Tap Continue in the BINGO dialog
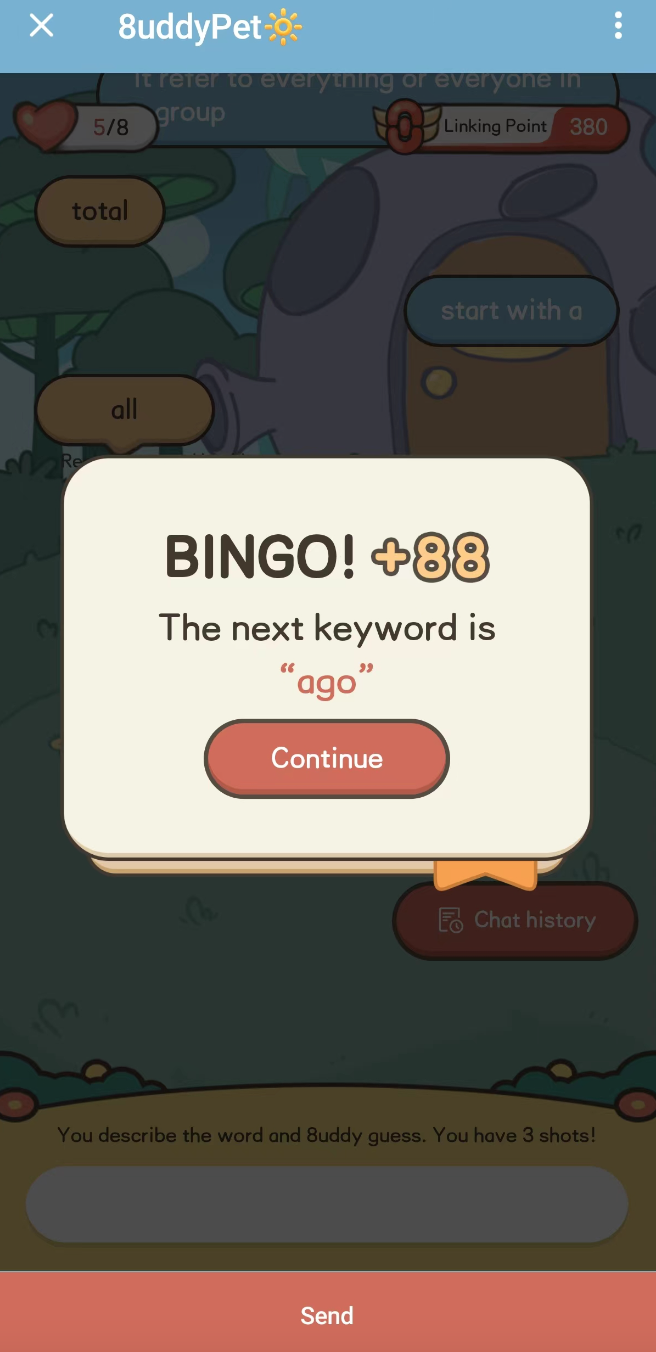Screen dimensions: 656x1352 (327, 758)
